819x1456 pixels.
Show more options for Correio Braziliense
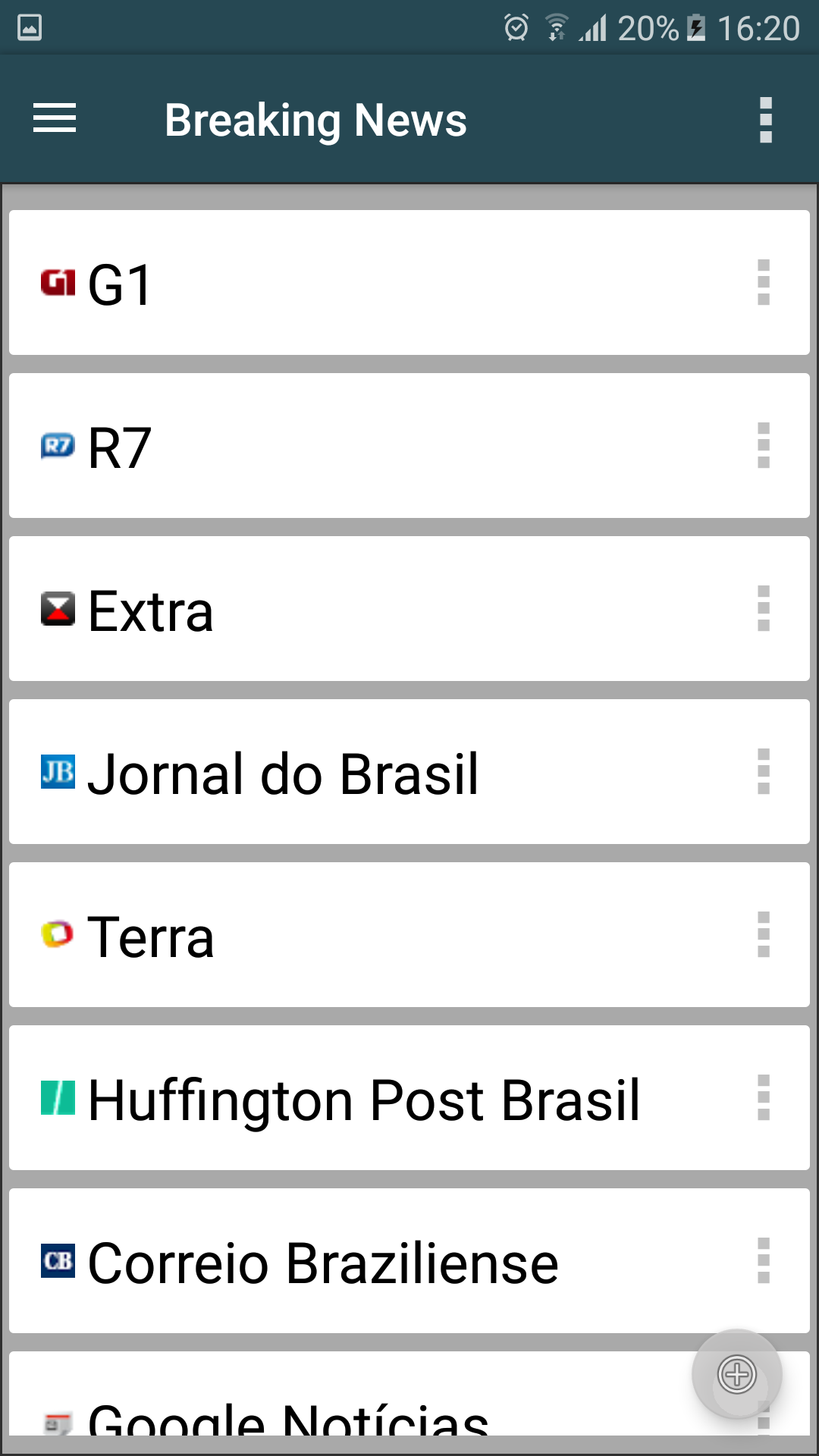tap(763, 1261)
